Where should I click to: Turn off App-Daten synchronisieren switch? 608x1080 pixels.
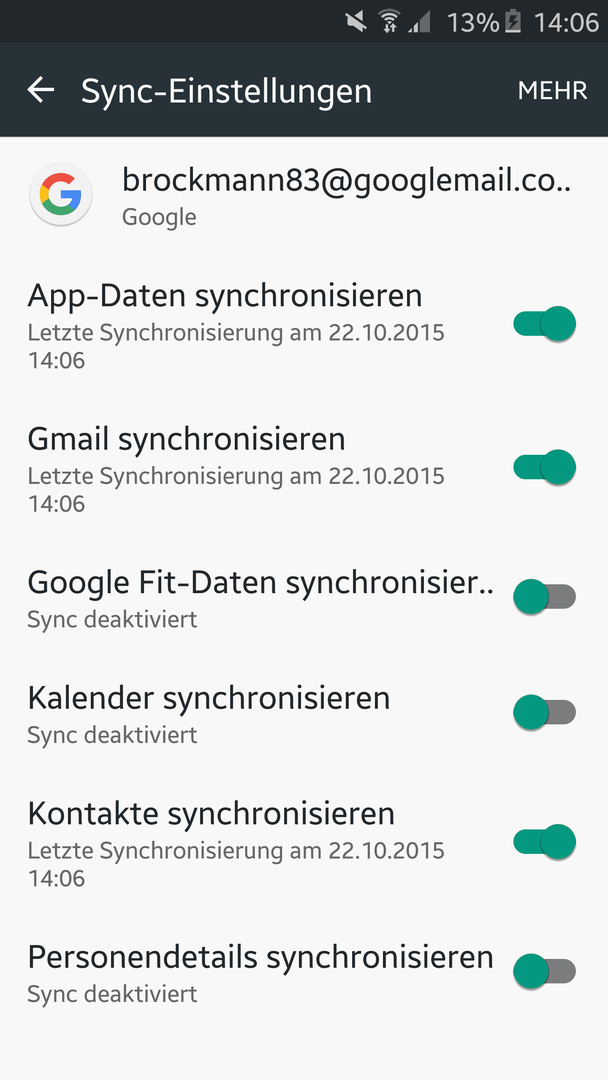pyautogui.click(x=545, y=324)
